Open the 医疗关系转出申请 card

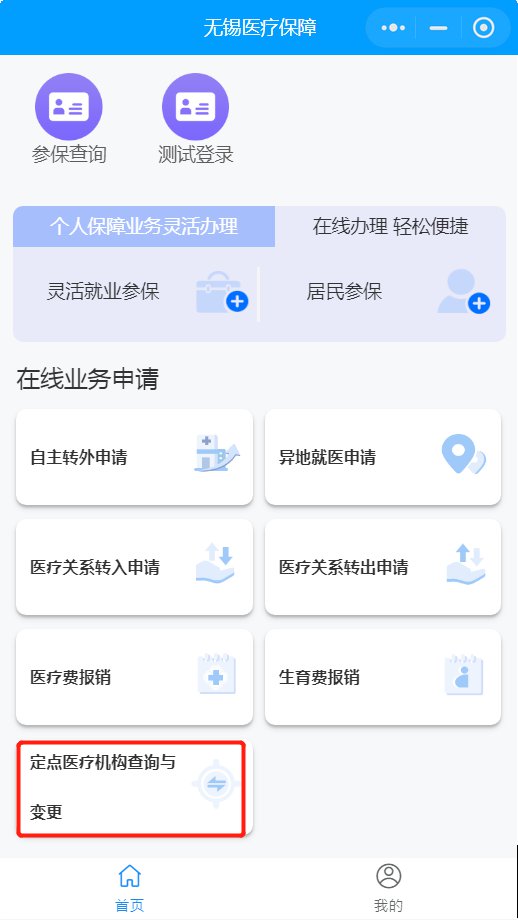(383, 567)
